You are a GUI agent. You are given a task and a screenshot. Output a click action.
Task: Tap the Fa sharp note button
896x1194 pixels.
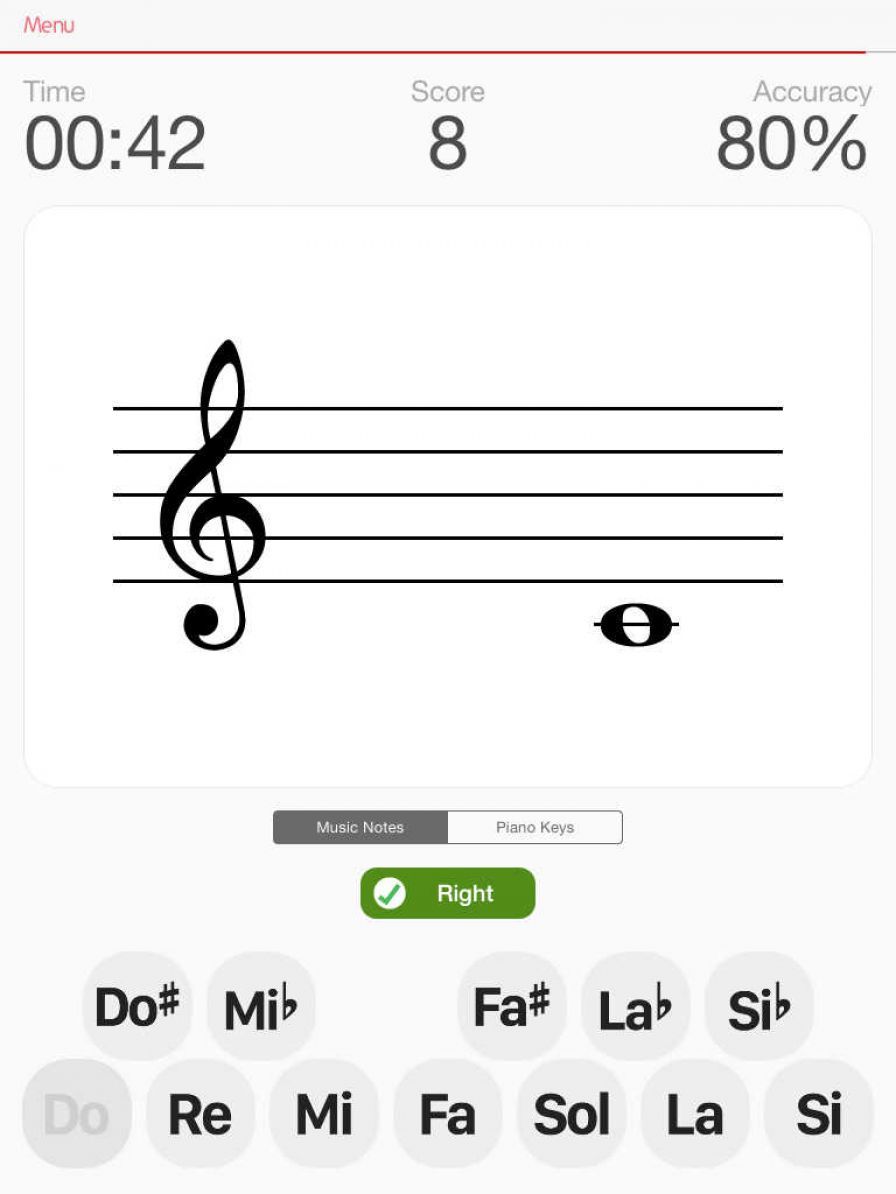coord(511,1006)
